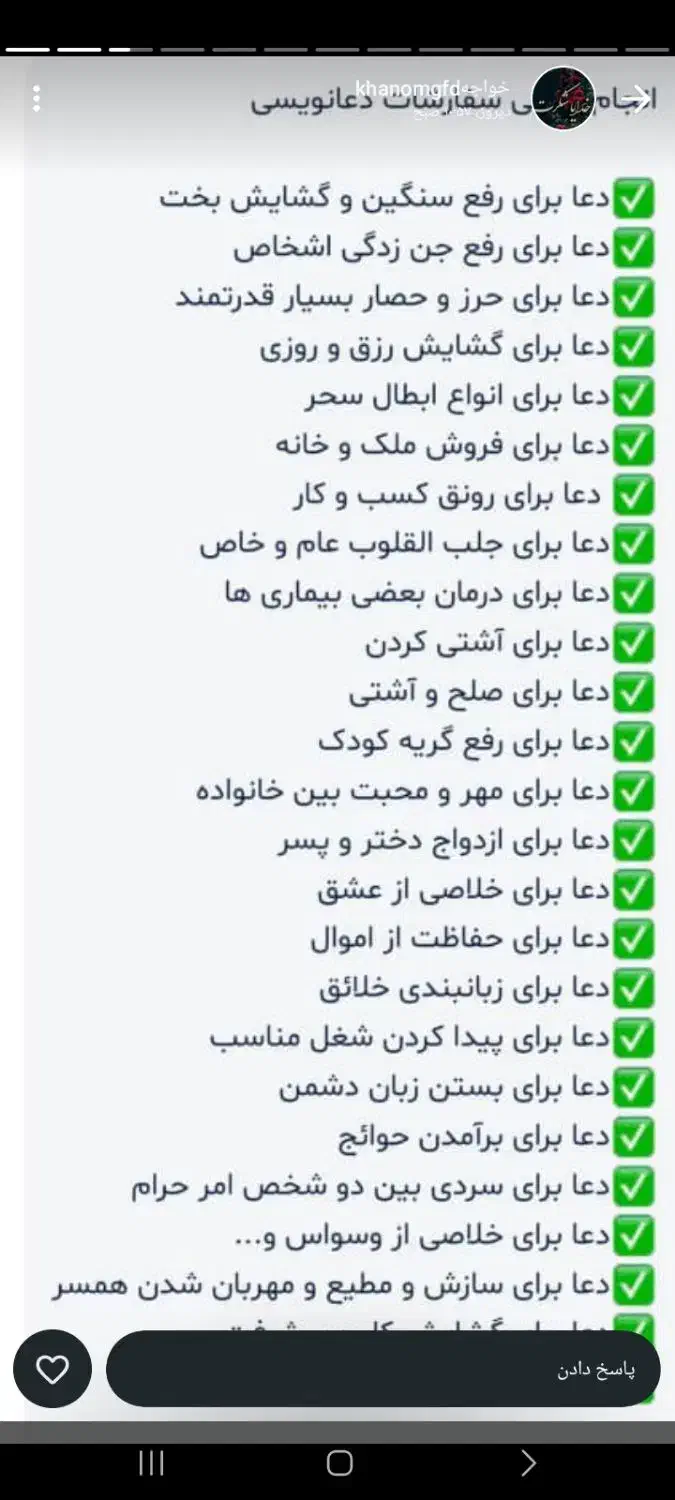
Task: Open the recent apps view
Action: (x=151, y=1464)
